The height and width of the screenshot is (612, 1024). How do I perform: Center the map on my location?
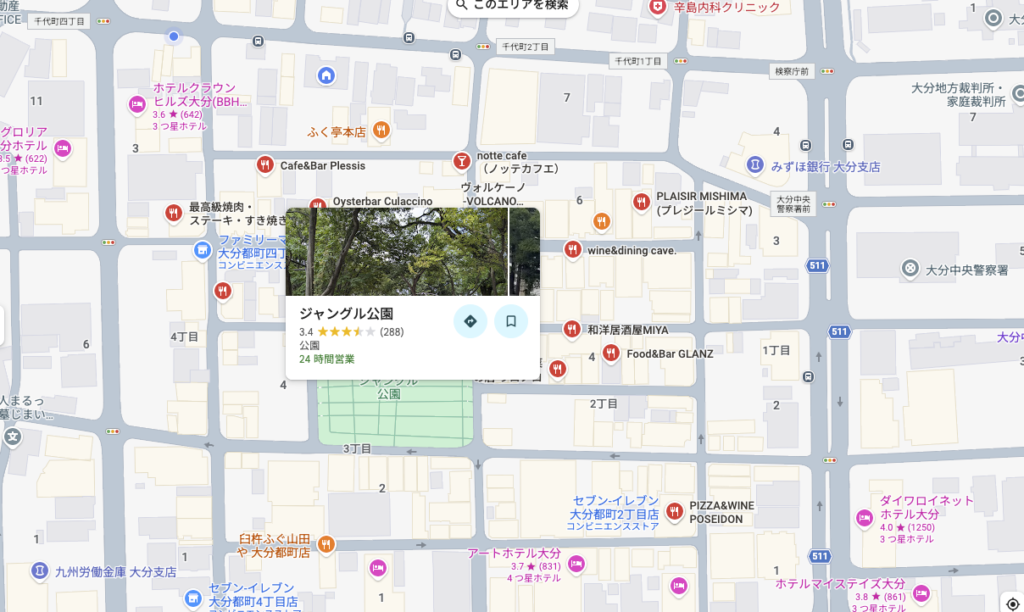[1013, 602]
